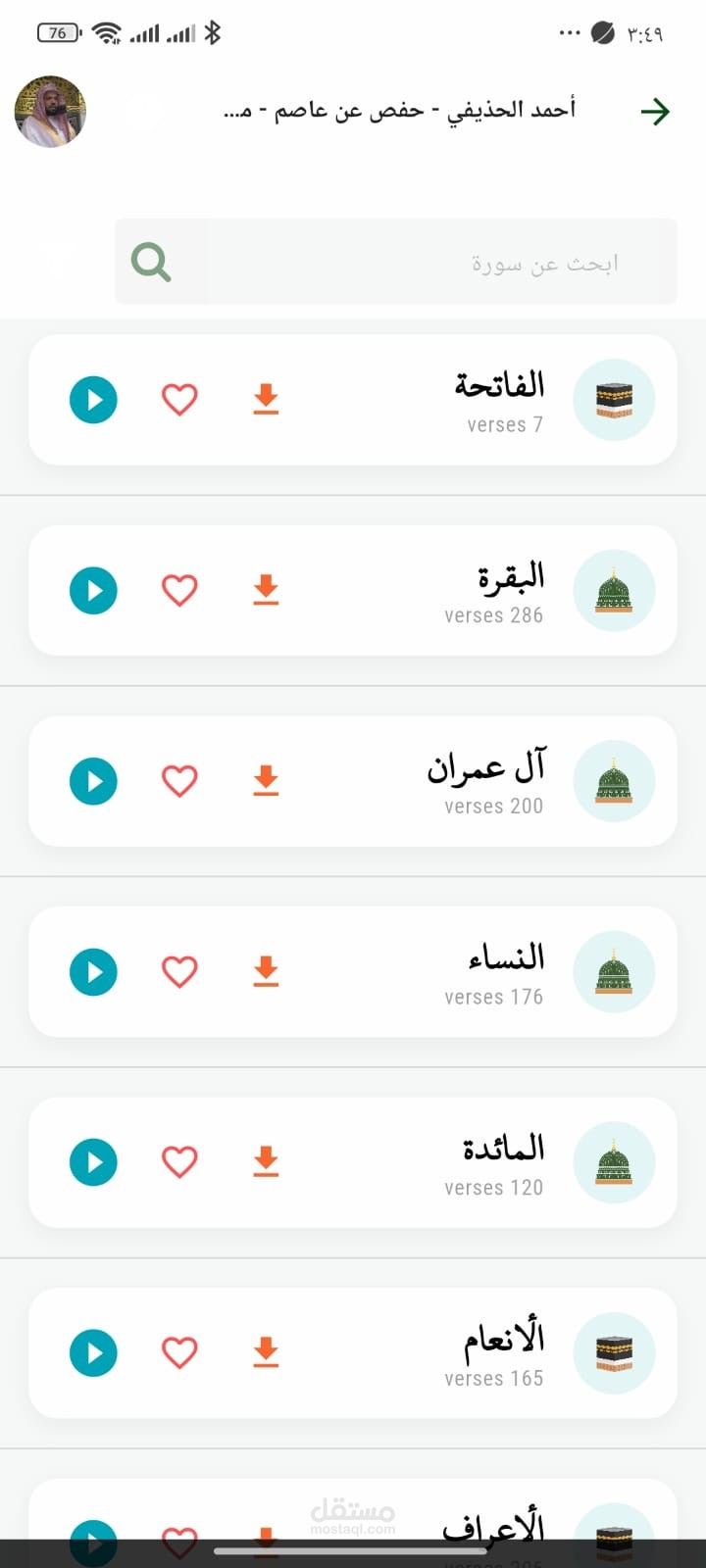Play surah المائدة
The width and height of the screenshot is (706, 1568).
coord(93,1162)
